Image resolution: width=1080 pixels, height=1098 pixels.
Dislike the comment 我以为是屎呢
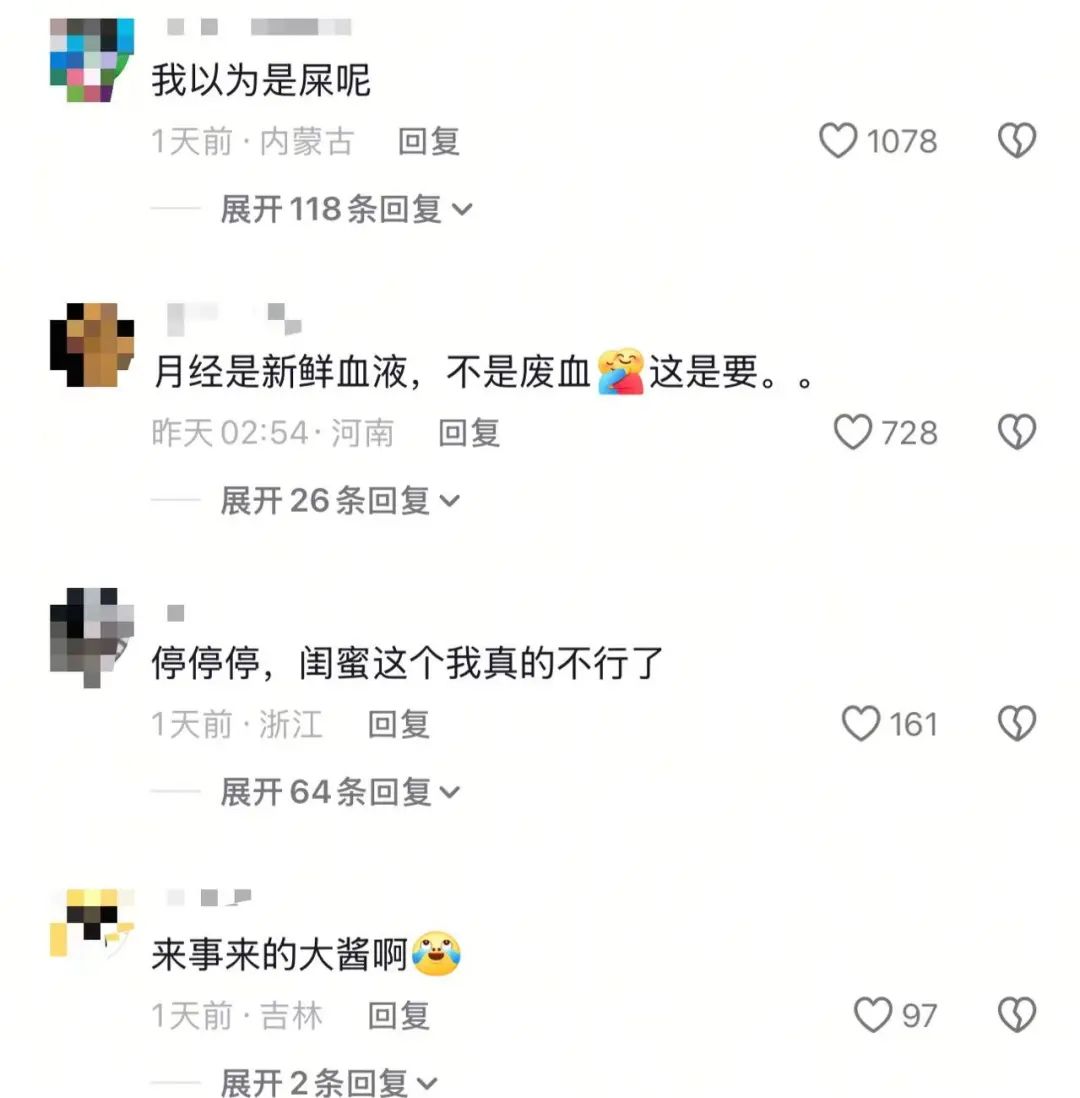[x=1017, y=141]
